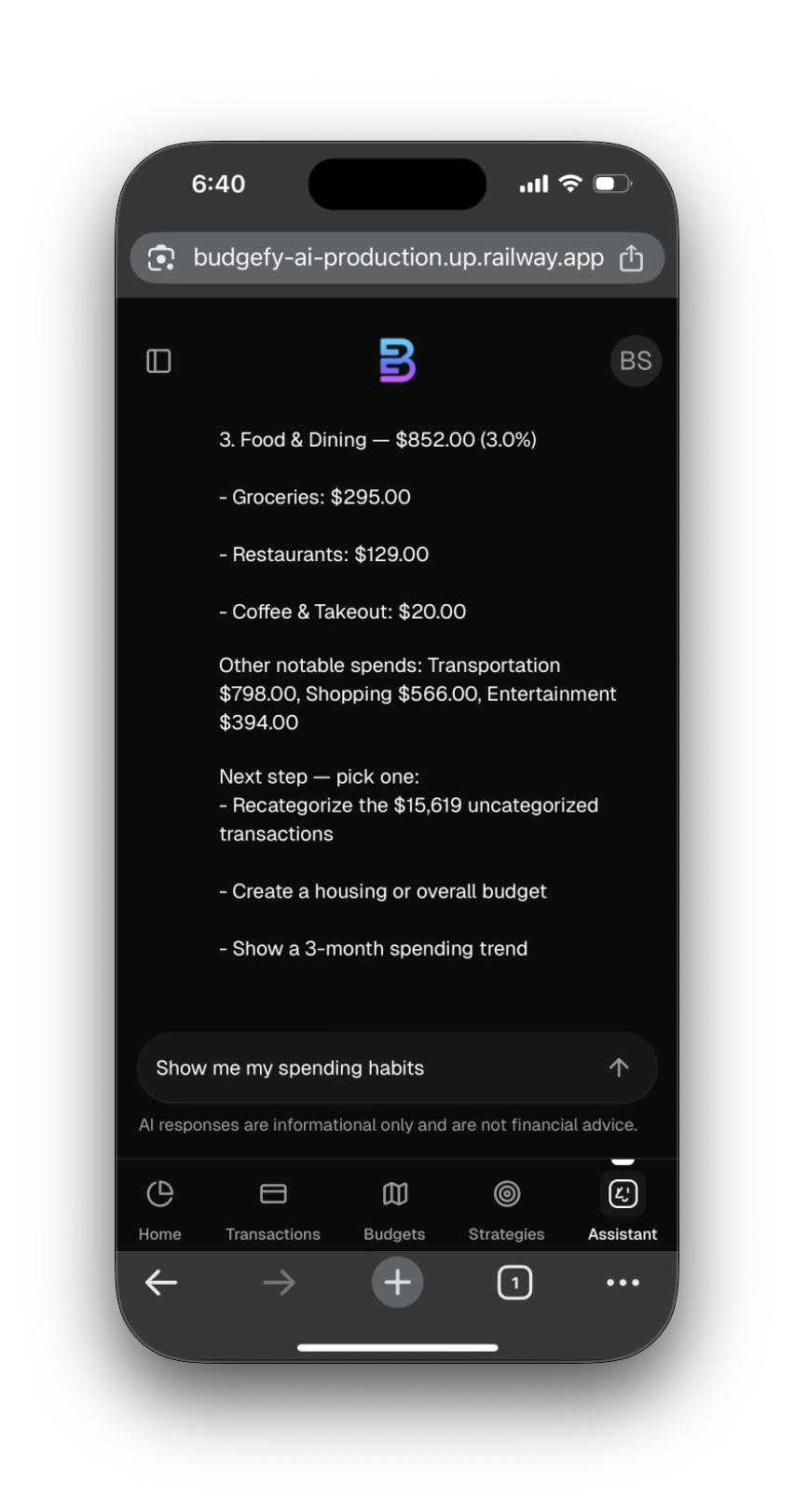
Task: Tap the Safari back navigation arrow
Action: [x=160, y=1282]
